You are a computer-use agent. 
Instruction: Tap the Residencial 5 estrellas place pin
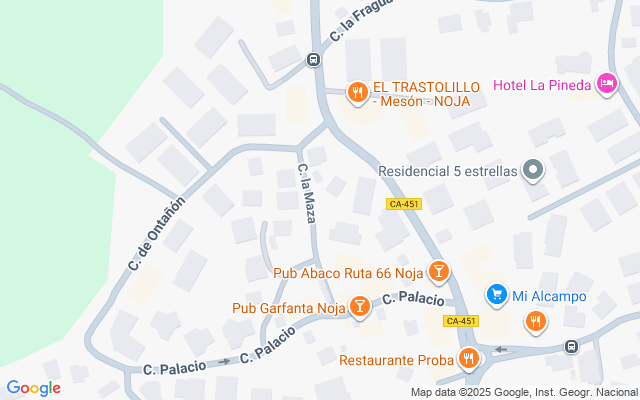pos(533,170)
